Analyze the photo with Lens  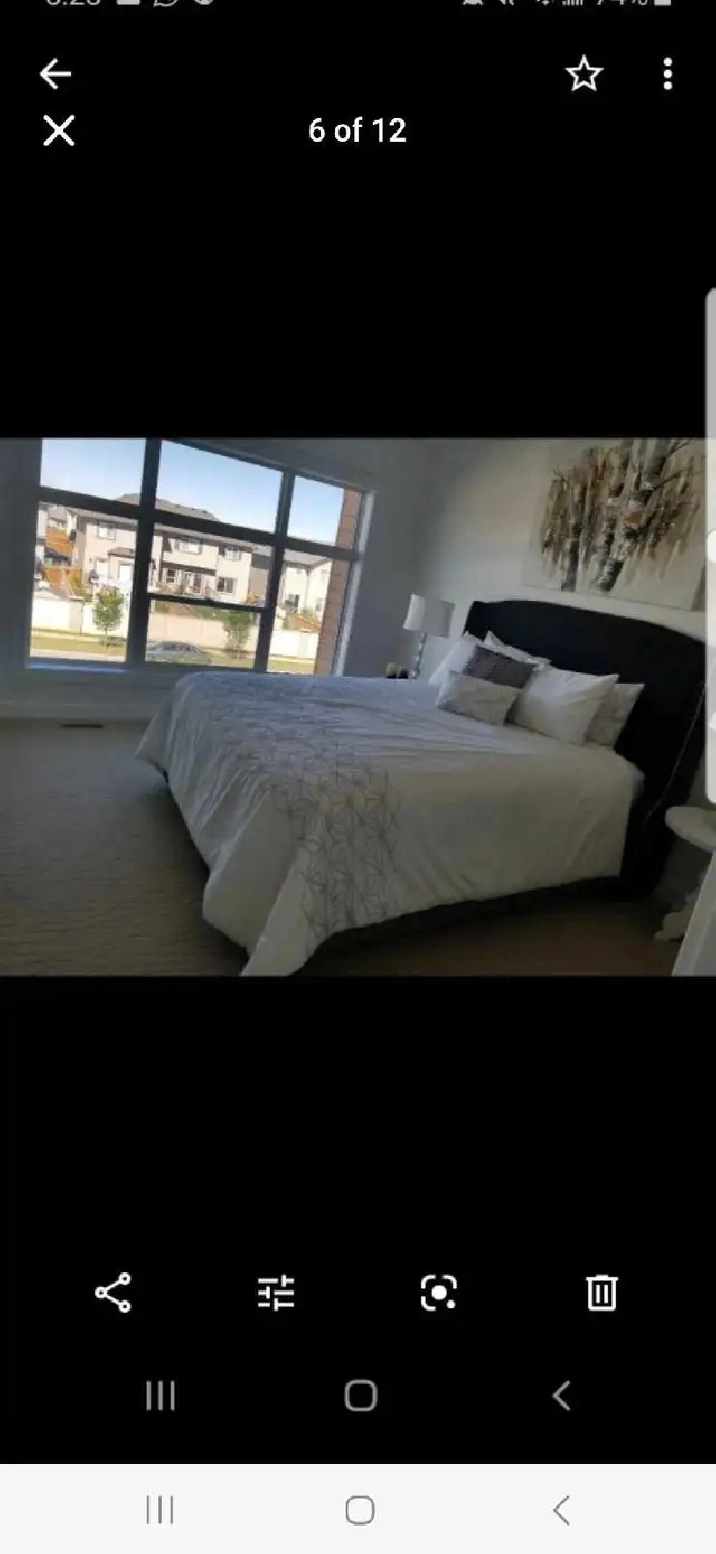click(439, 1292)
